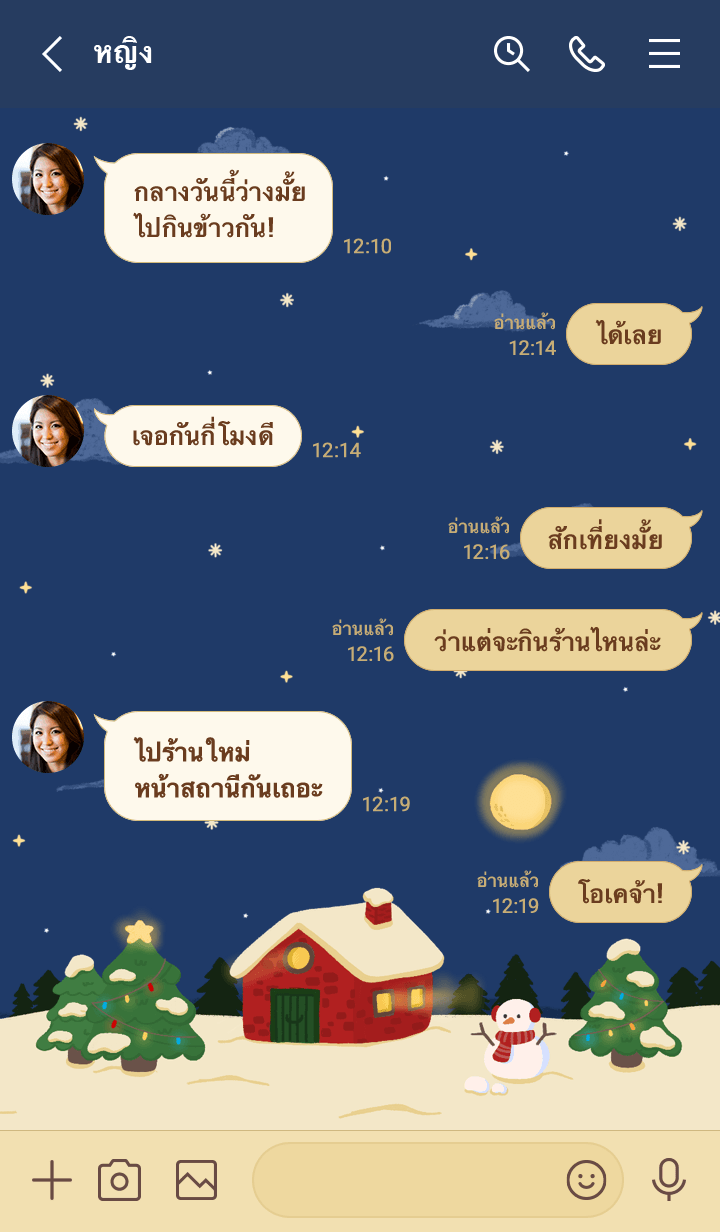Screen dimensions: 720x1232
Task: Open the emoji and sticker picker
Action: [x=587, y=1181]
